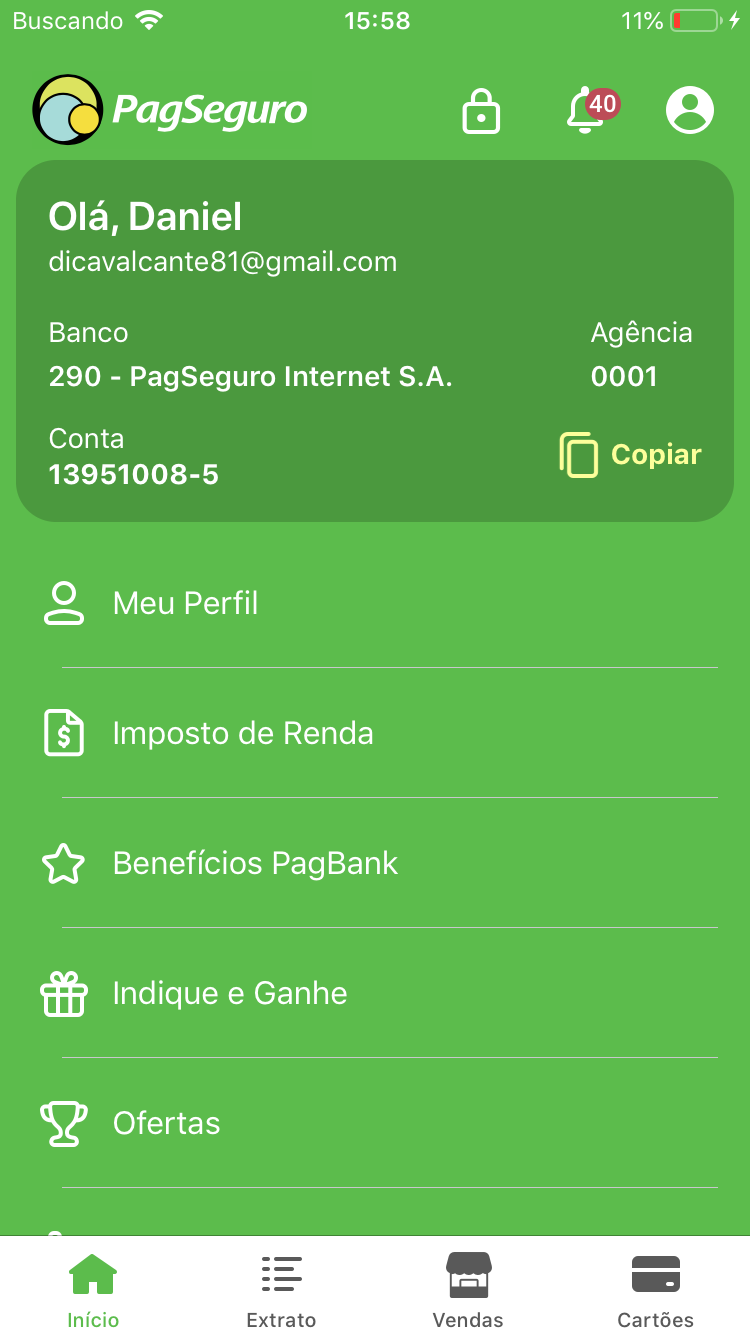Select Indique e Ganhe
This screenshot has height=1334, width=750.
point(230,993)
